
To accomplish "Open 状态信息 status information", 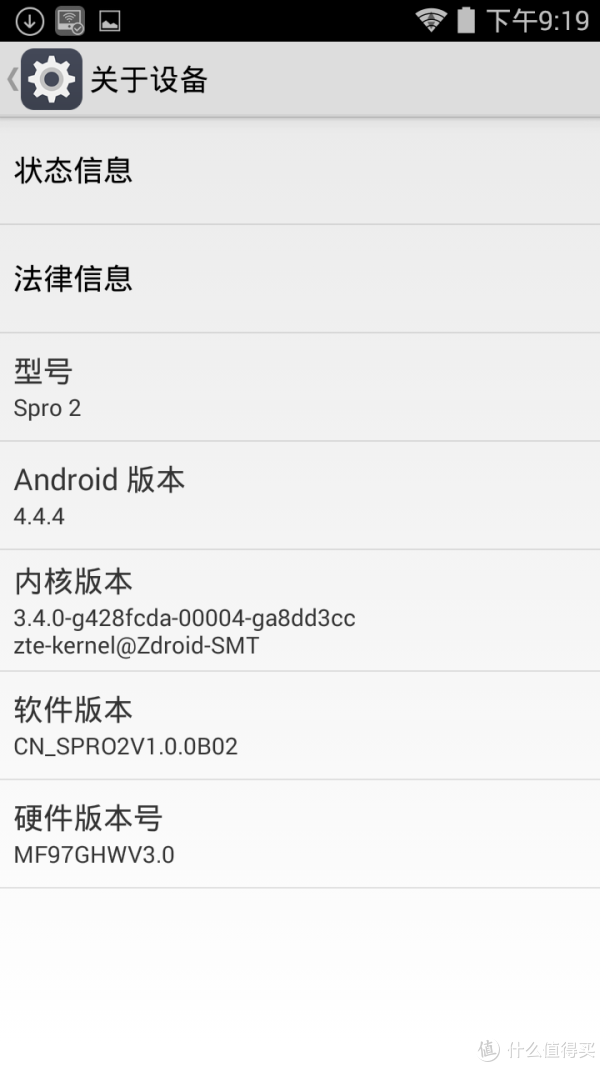I will 300,171.
